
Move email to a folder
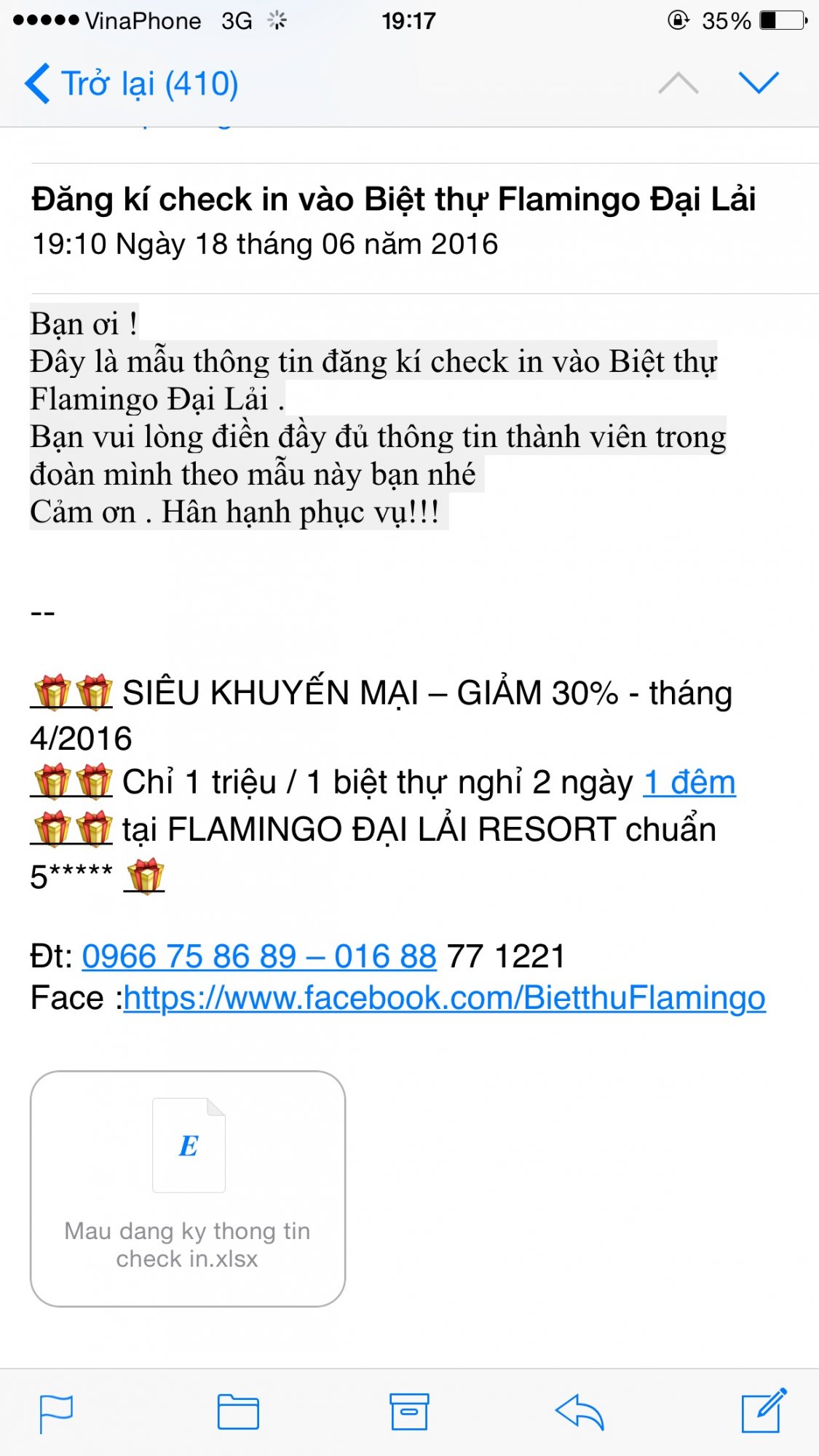point(238,1412)
